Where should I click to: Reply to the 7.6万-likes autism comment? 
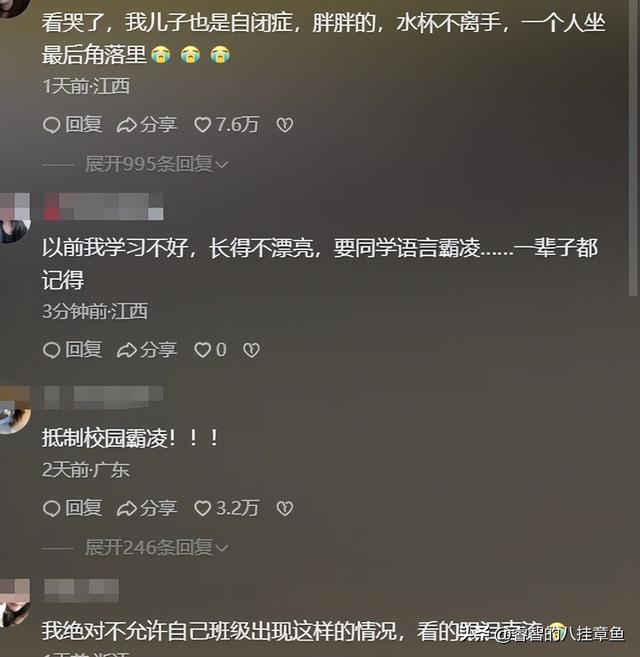(x=72, y=125)
